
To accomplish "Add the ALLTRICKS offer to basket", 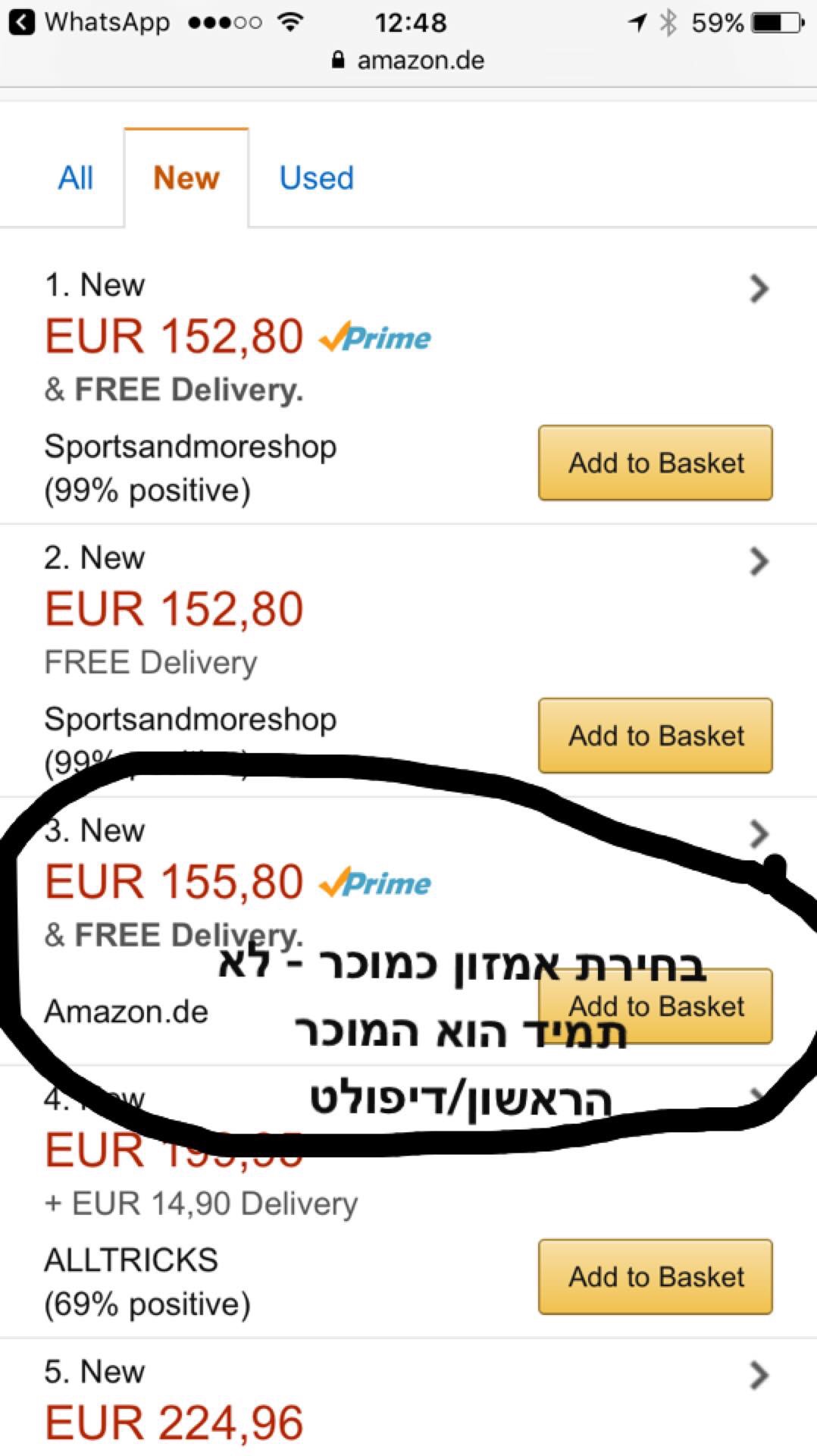I will point(656,1277).
